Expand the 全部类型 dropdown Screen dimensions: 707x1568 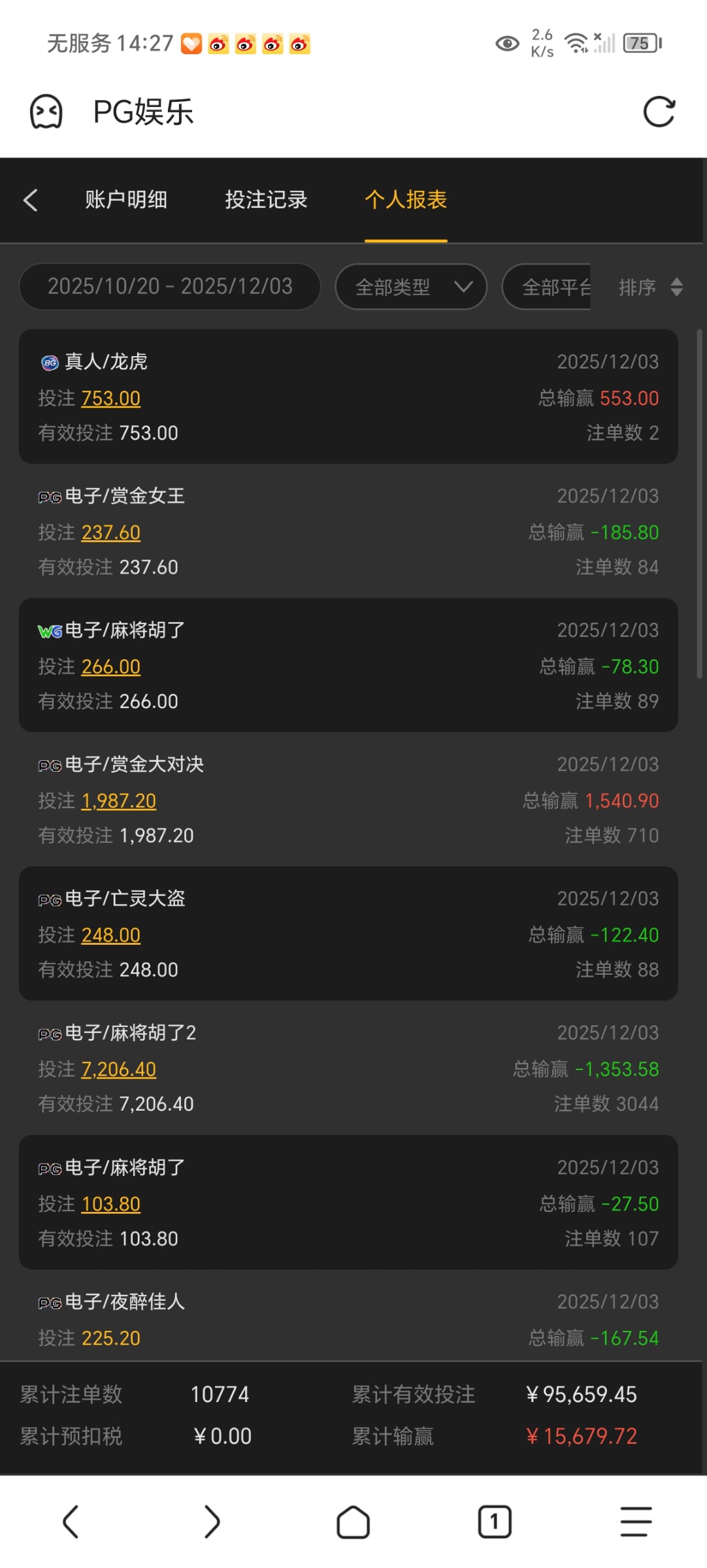[411, 287]
